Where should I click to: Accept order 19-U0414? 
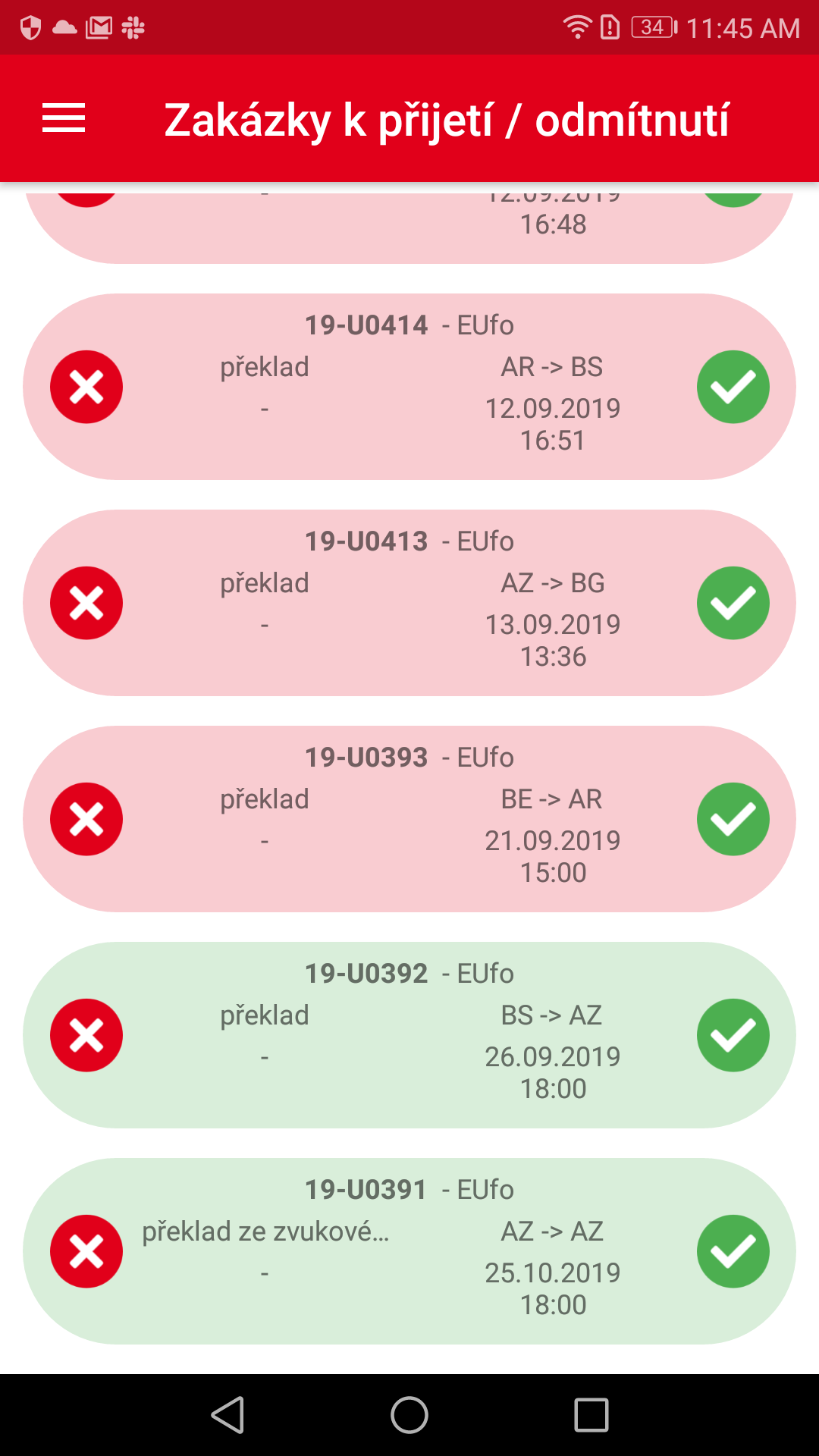pos(733,387)
